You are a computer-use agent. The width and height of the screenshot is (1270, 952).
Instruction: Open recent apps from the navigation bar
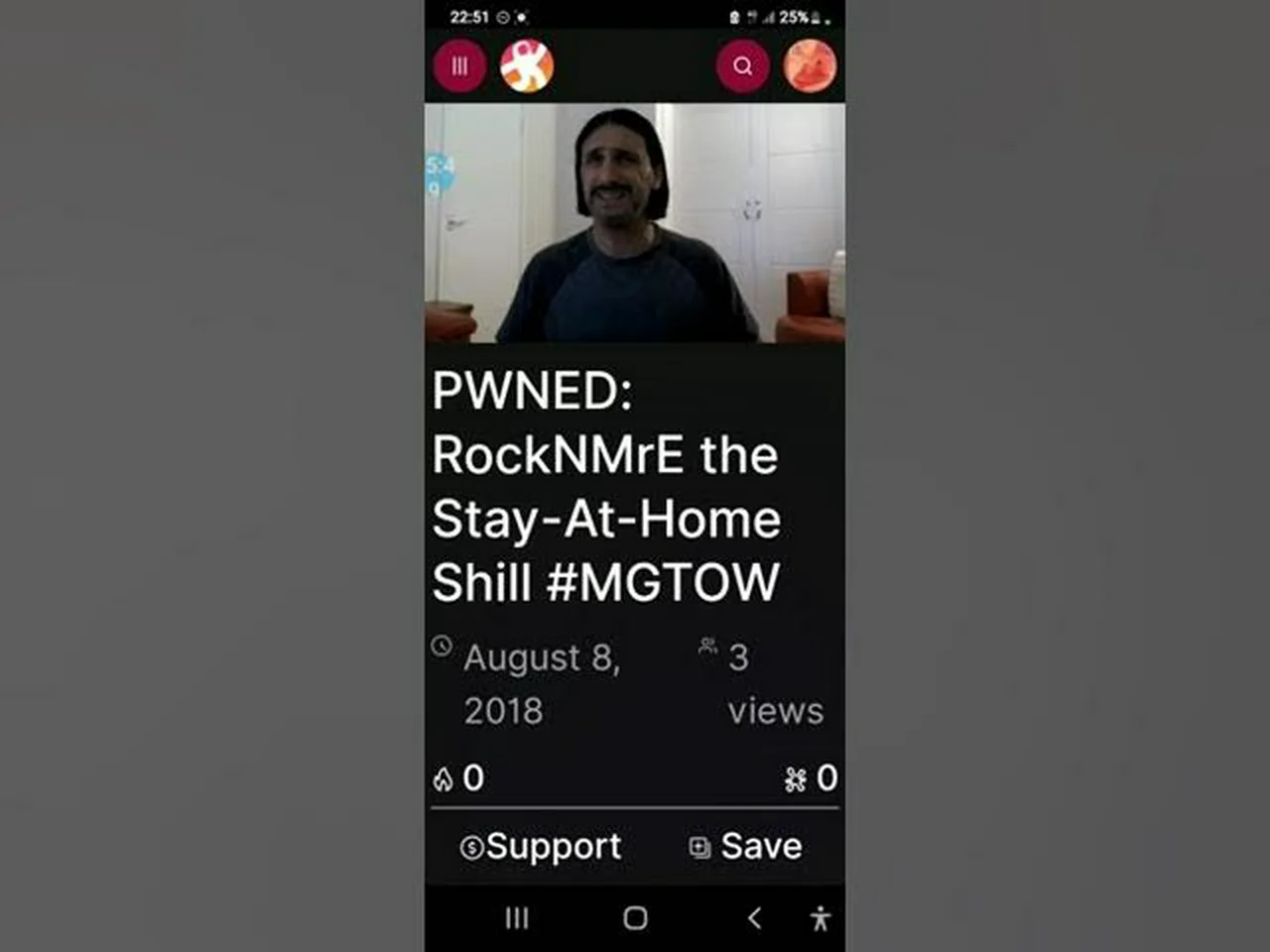pyautogui.click(x=517, y=918)
